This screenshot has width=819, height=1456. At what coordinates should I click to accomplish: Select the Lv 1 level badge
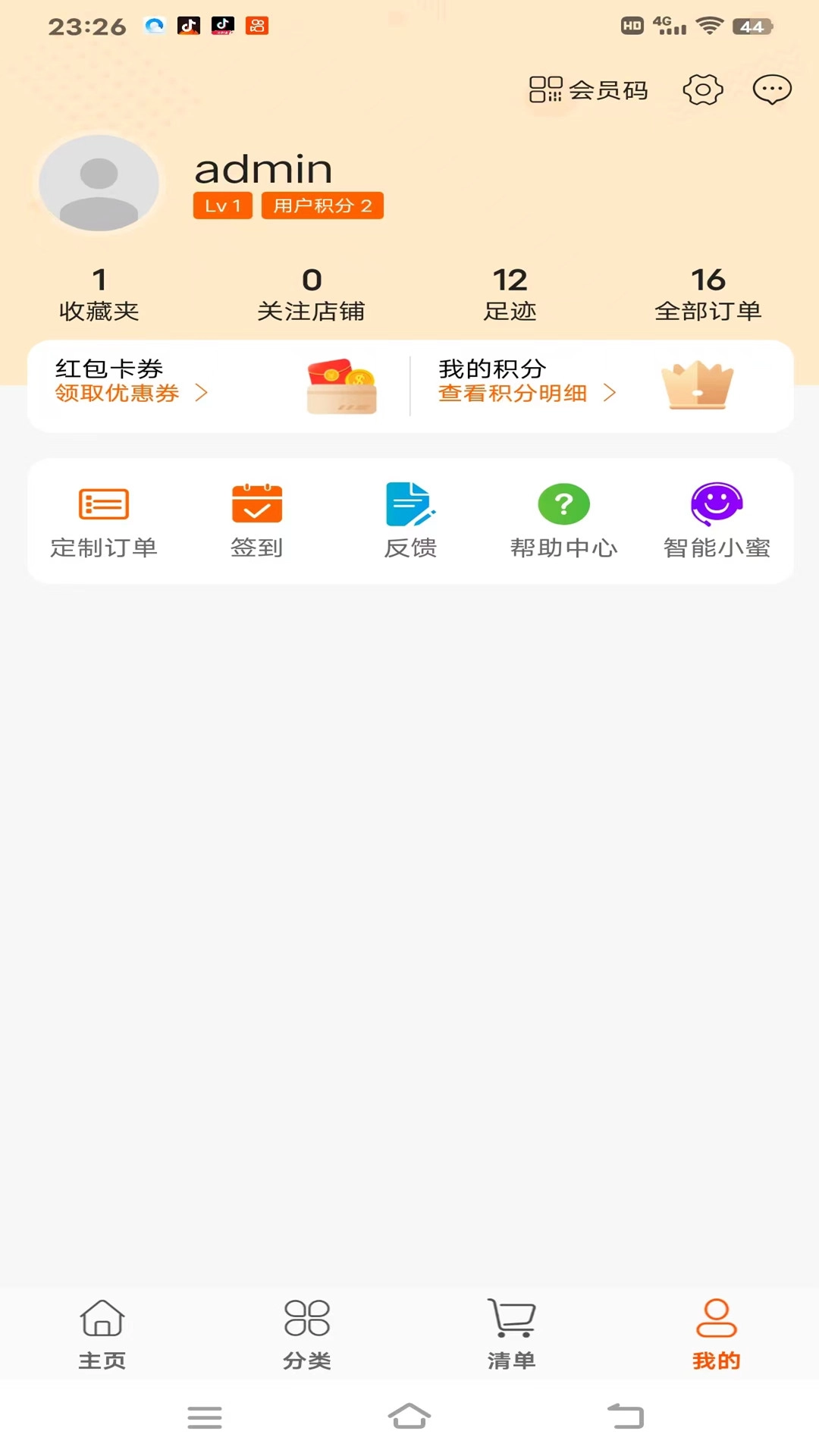pyautogui.click(x=222, y=206)
